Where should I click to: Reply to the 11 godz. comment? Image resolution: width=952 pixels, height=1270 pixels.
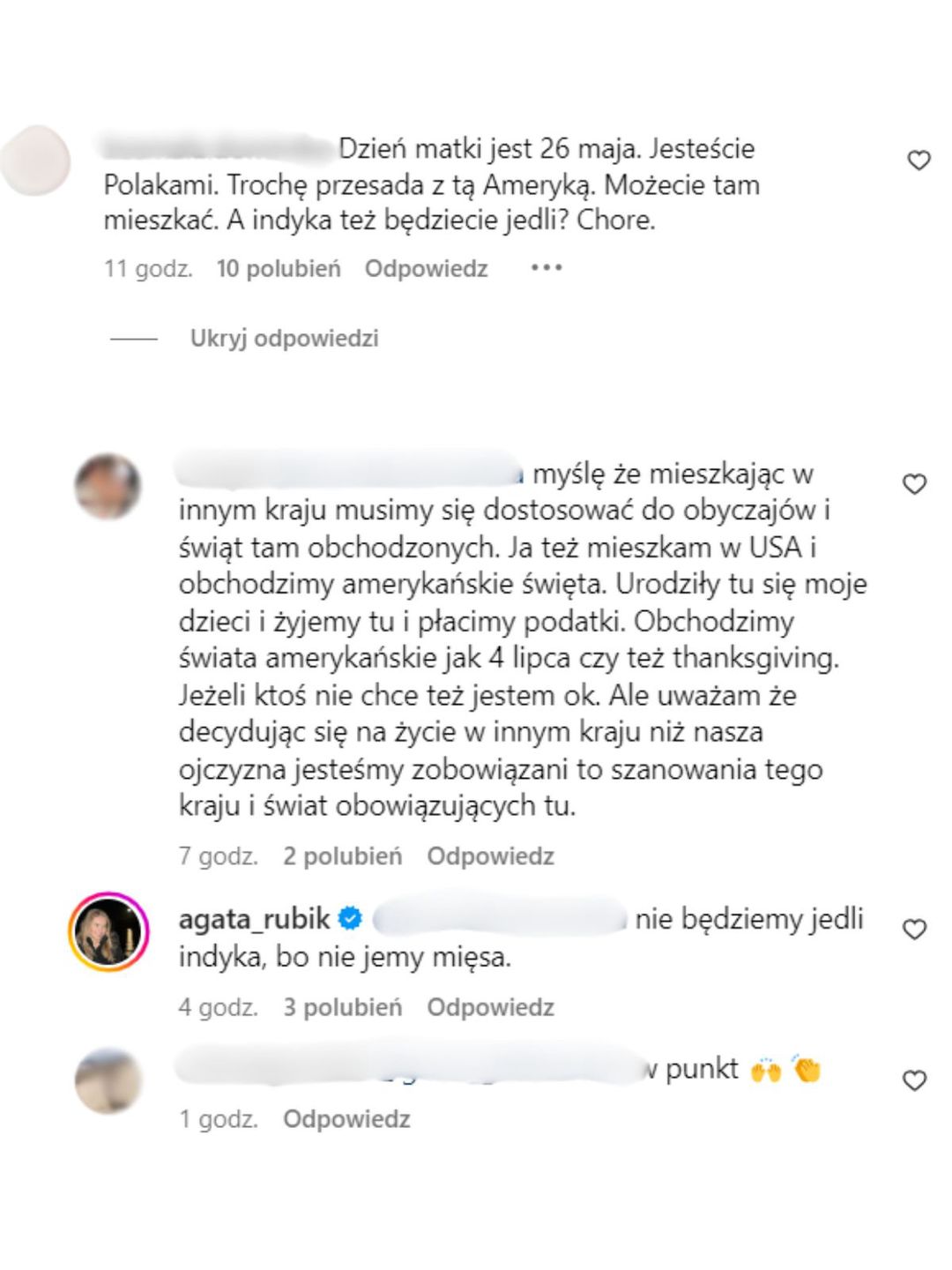(x=426, y=269)
